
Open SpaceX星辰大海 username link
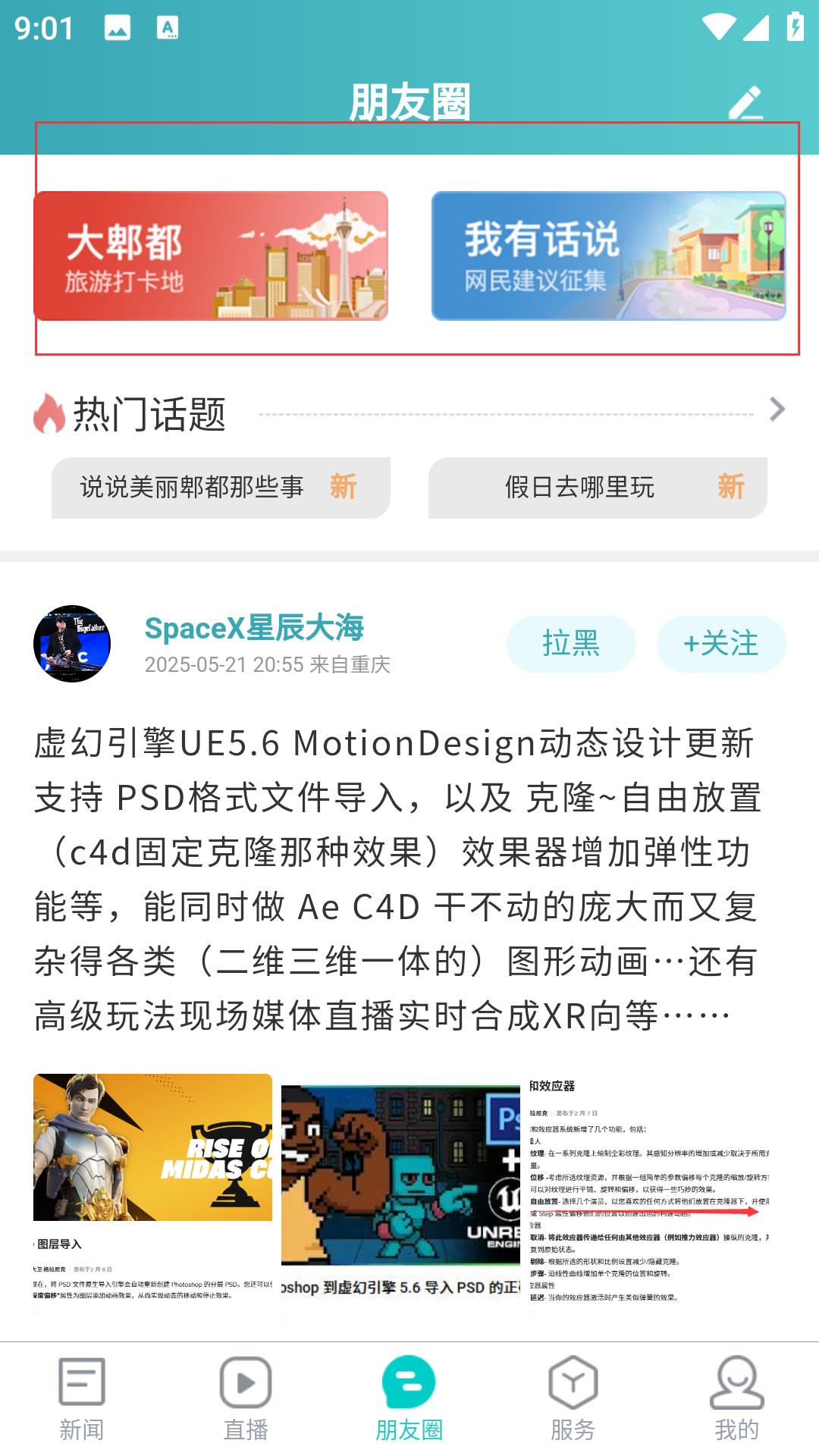coord(254,628)
